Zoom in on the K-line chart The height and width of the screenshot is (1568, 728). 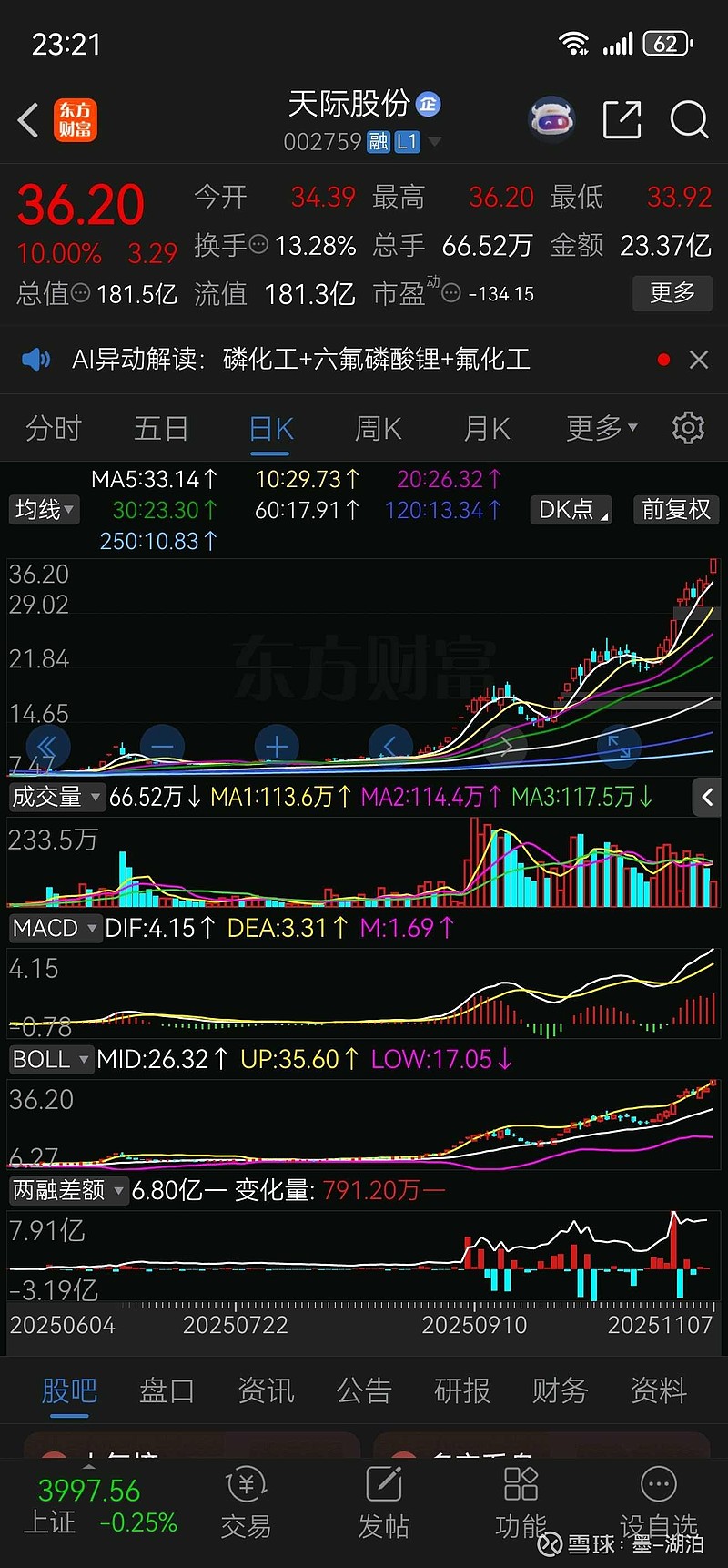pos(276,746)
